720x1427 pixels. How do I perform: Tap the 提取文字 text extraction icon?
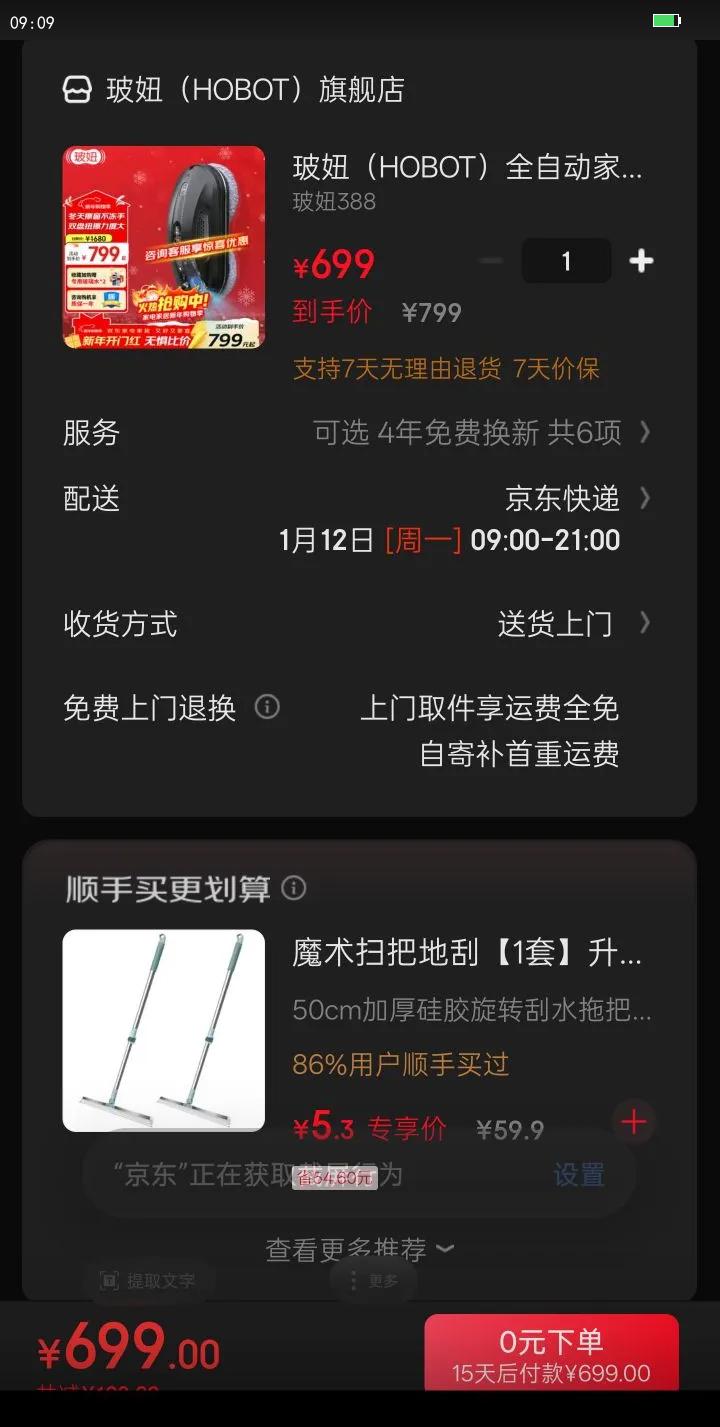pos(108,1281)
